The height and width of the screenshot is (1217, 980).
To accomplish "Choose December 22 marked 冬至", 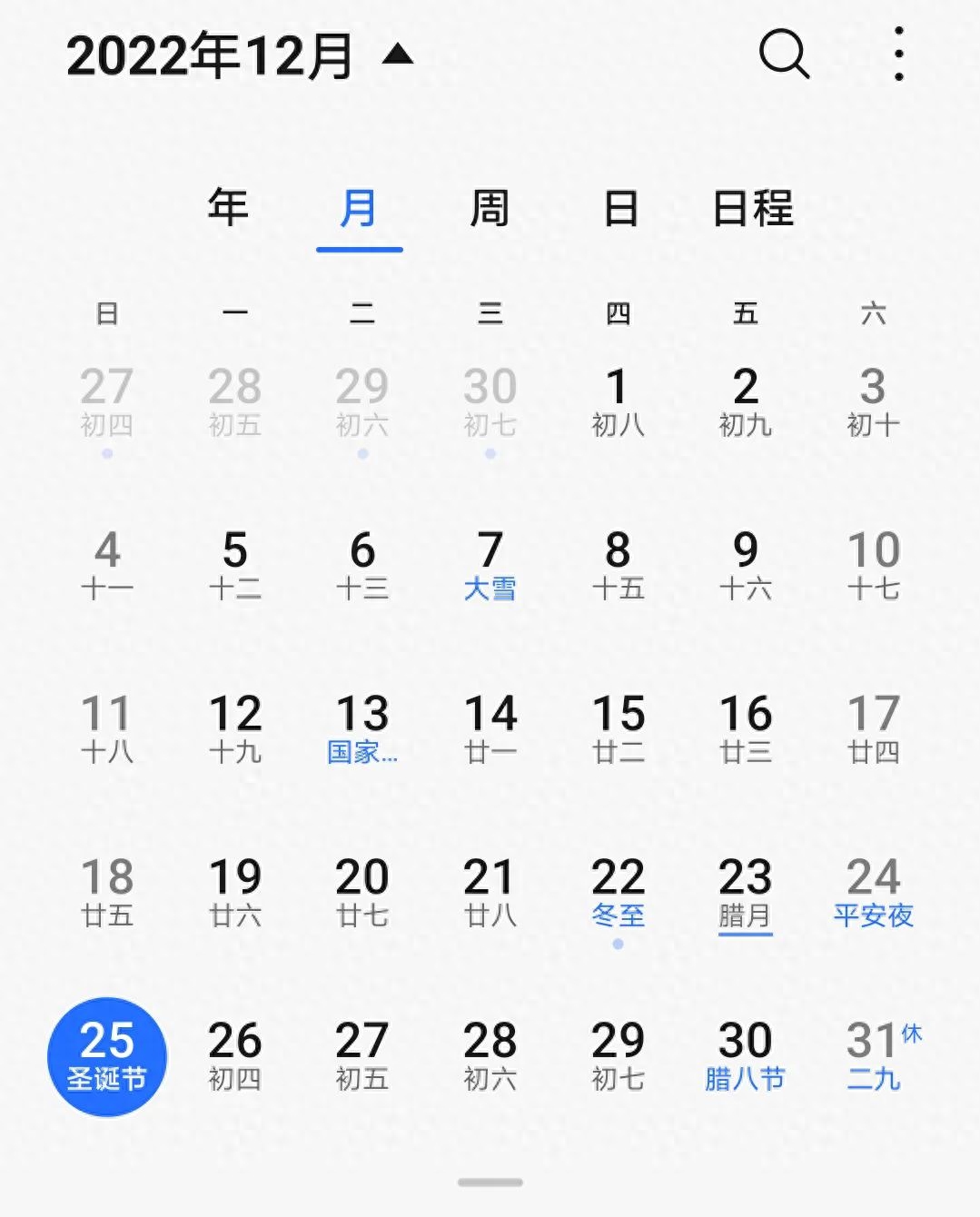I will (618, 892).
